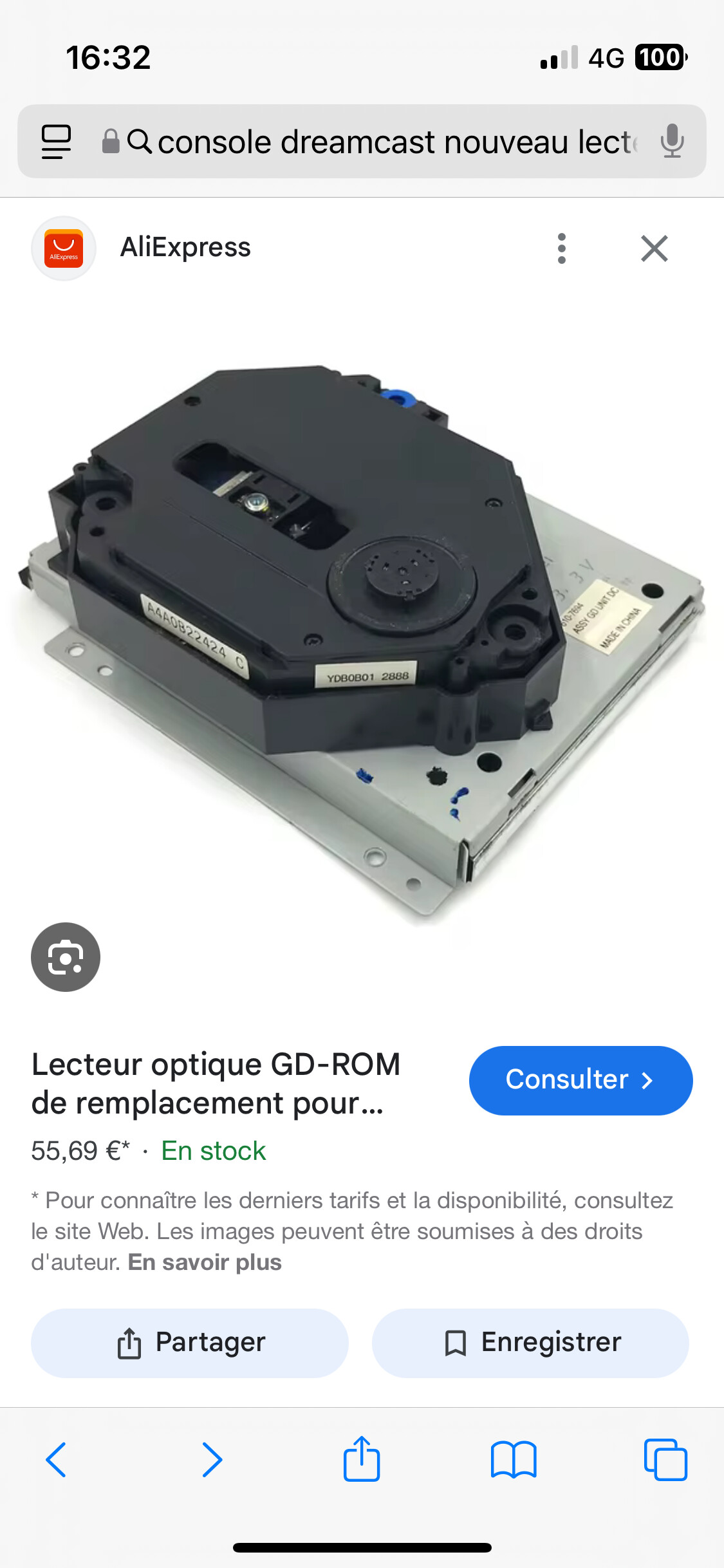Save the item with Enregistrer

click(530, 1343)
